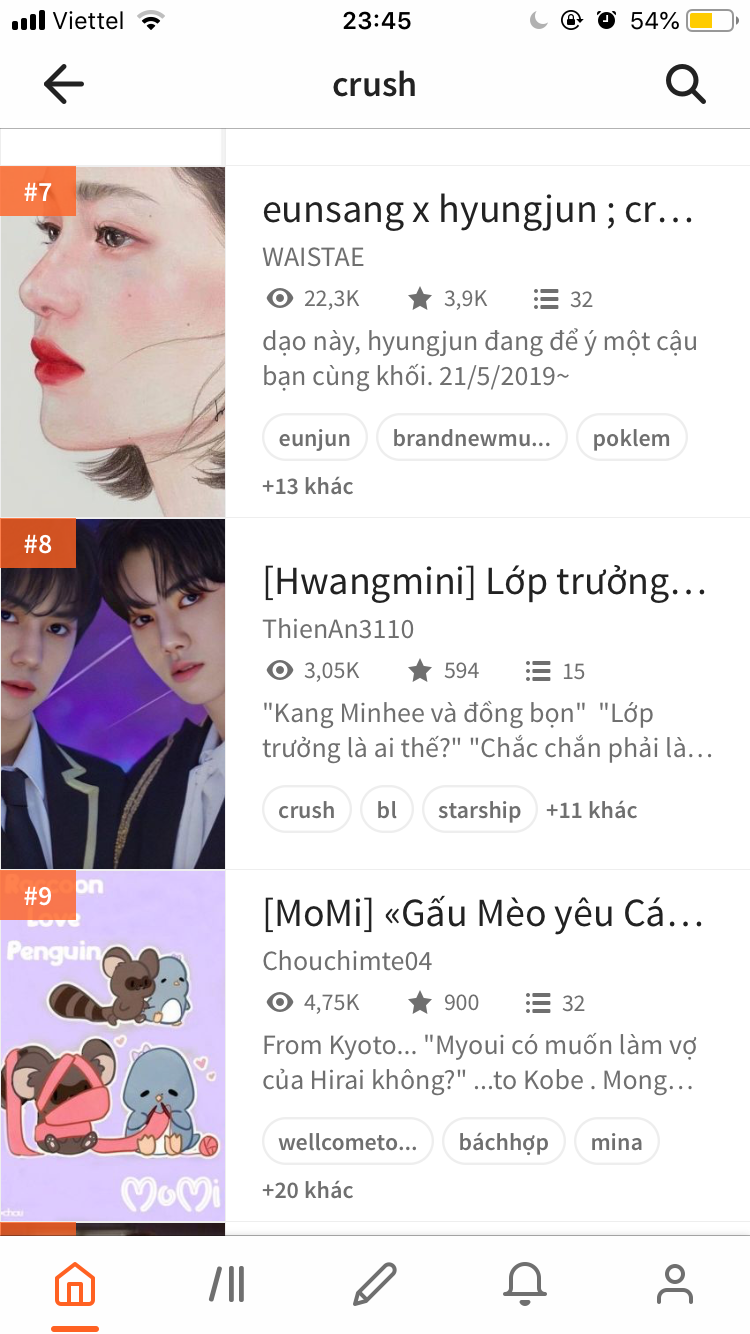Open the notifications bell tab
This screenshot has width=750, height=1334.
pyautogui.click(x=525, y=1284)
